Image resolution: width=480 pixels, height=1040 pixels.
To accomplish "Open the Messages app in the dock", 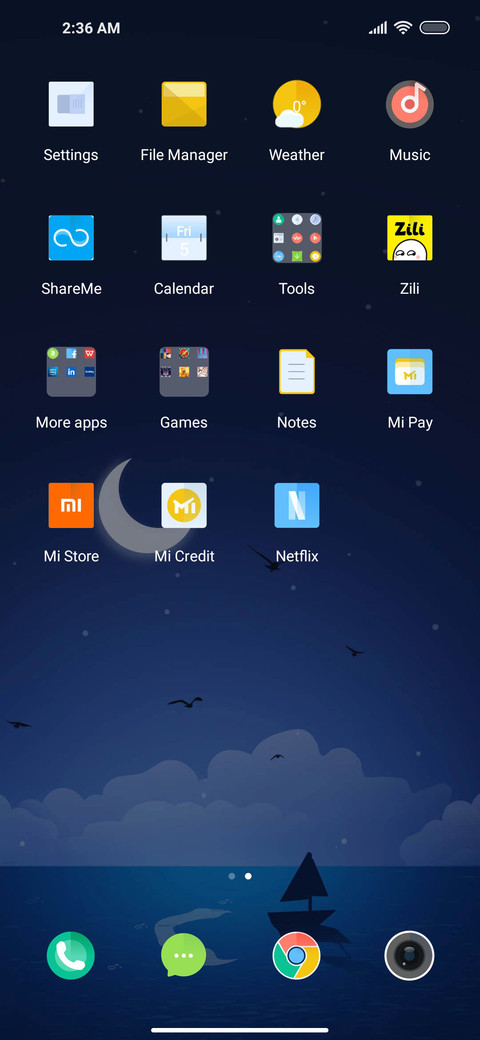I will pyautogui.click(x=184, y=956).
